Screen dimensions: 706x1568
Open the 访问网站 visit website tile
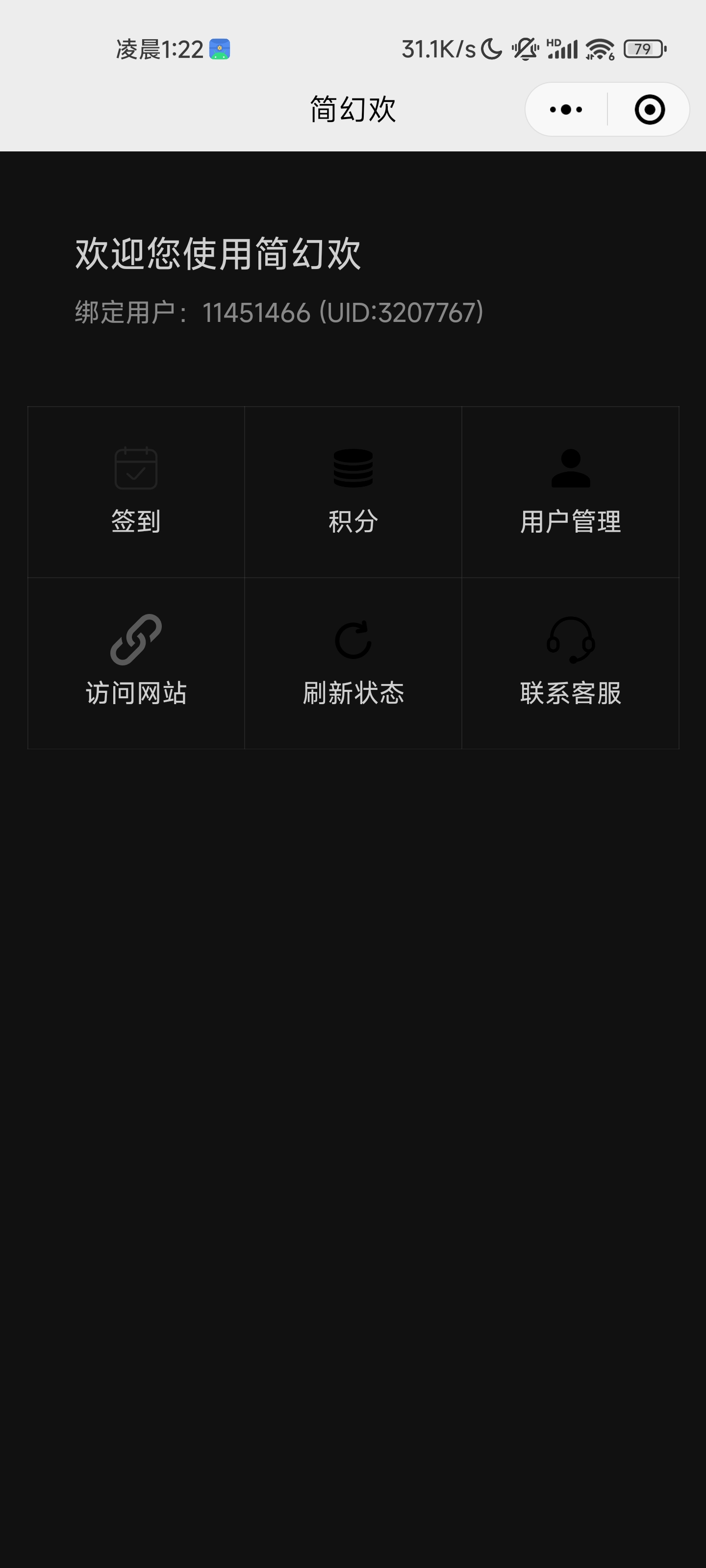pyautogui.click(x=136, y=663)
